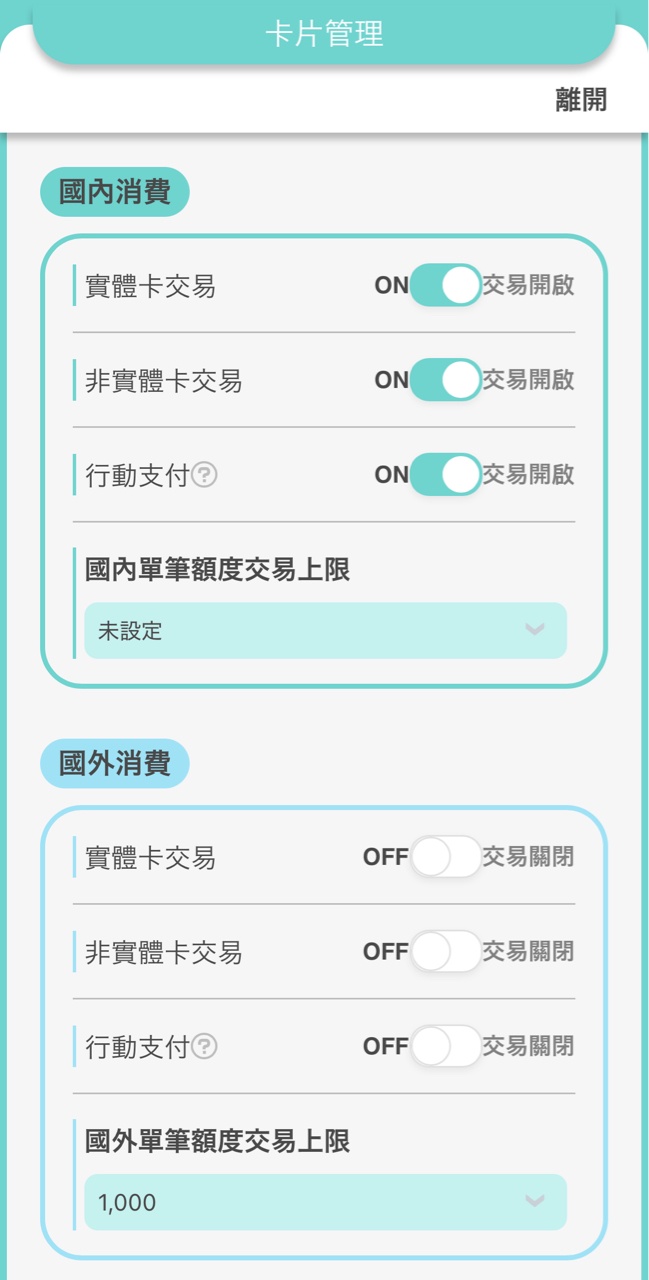Enable overseas 行動支付 toggle
Image resolution: width=649 pixels, height=1280 pixels.
point(445,1046)
